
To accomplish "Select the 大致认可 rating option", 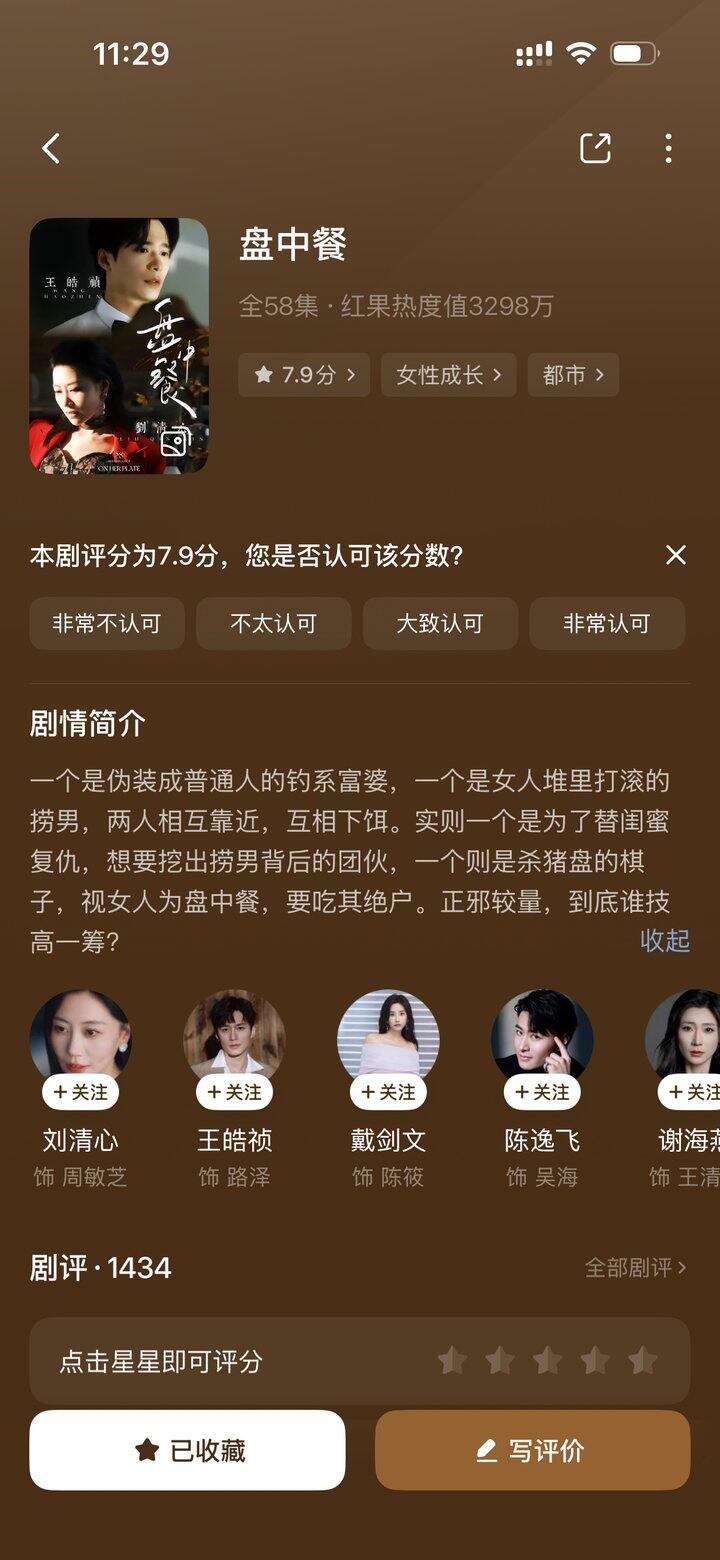I will tap(440, 623).
